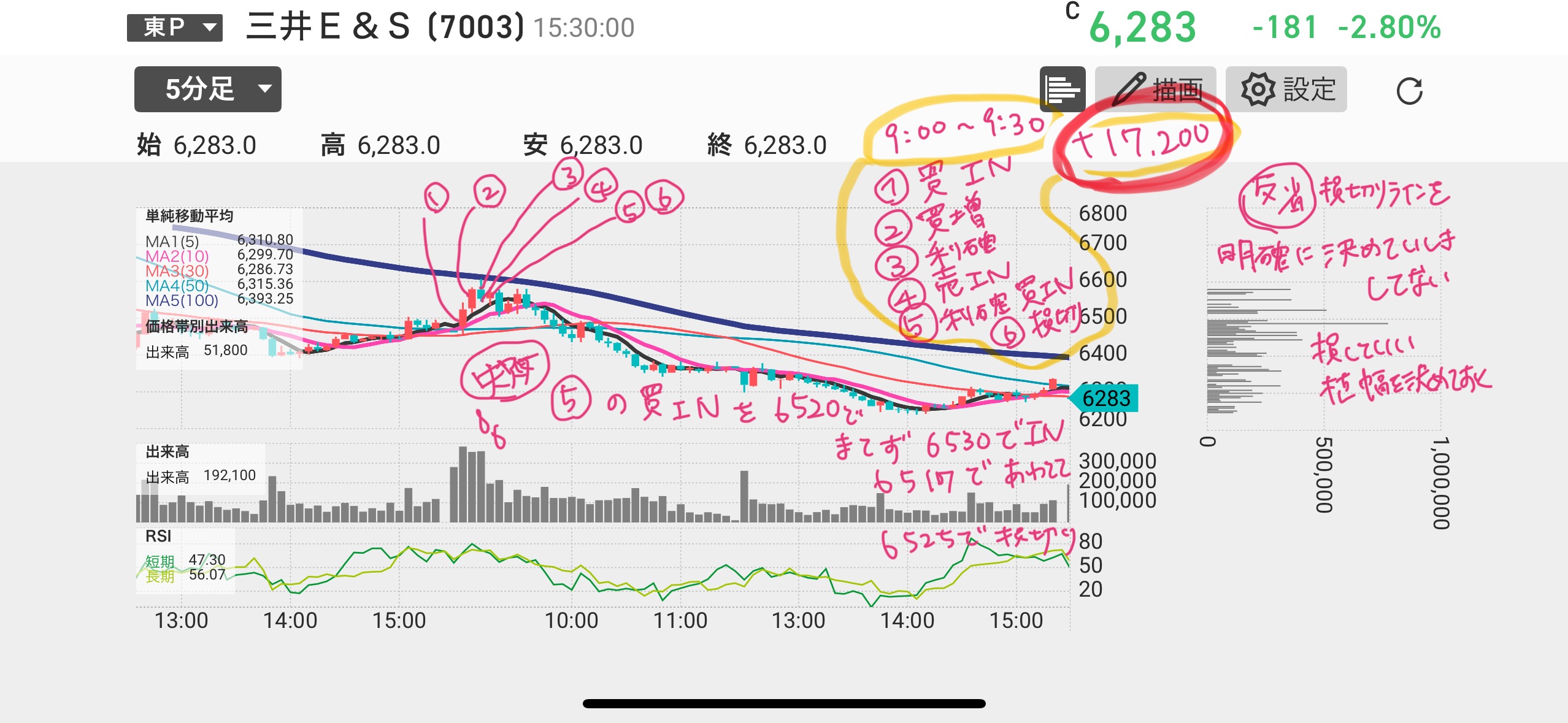Open chart 設定 settings
Screen dimensions: 1568x723
point(1286,90)
